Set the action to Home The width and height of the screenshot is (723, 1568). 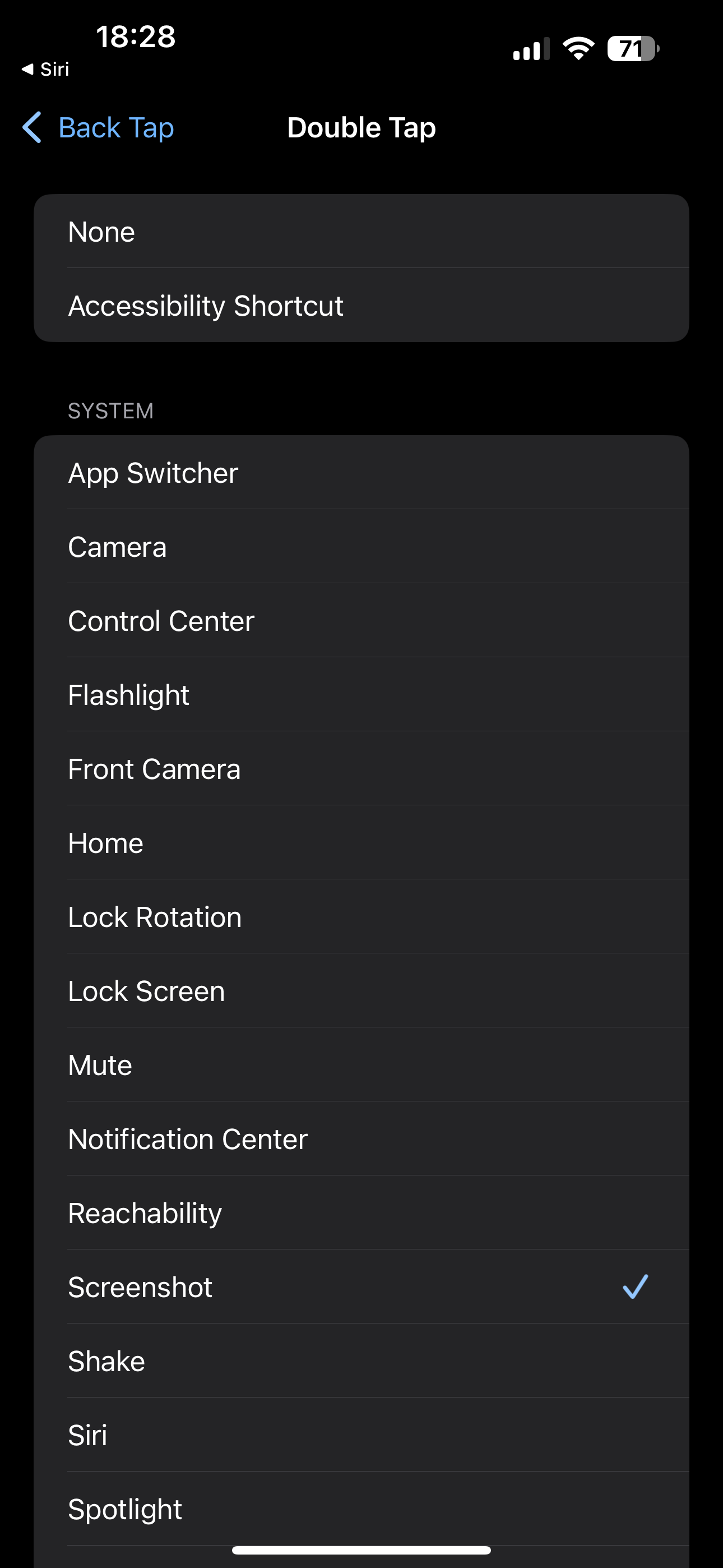361,843
